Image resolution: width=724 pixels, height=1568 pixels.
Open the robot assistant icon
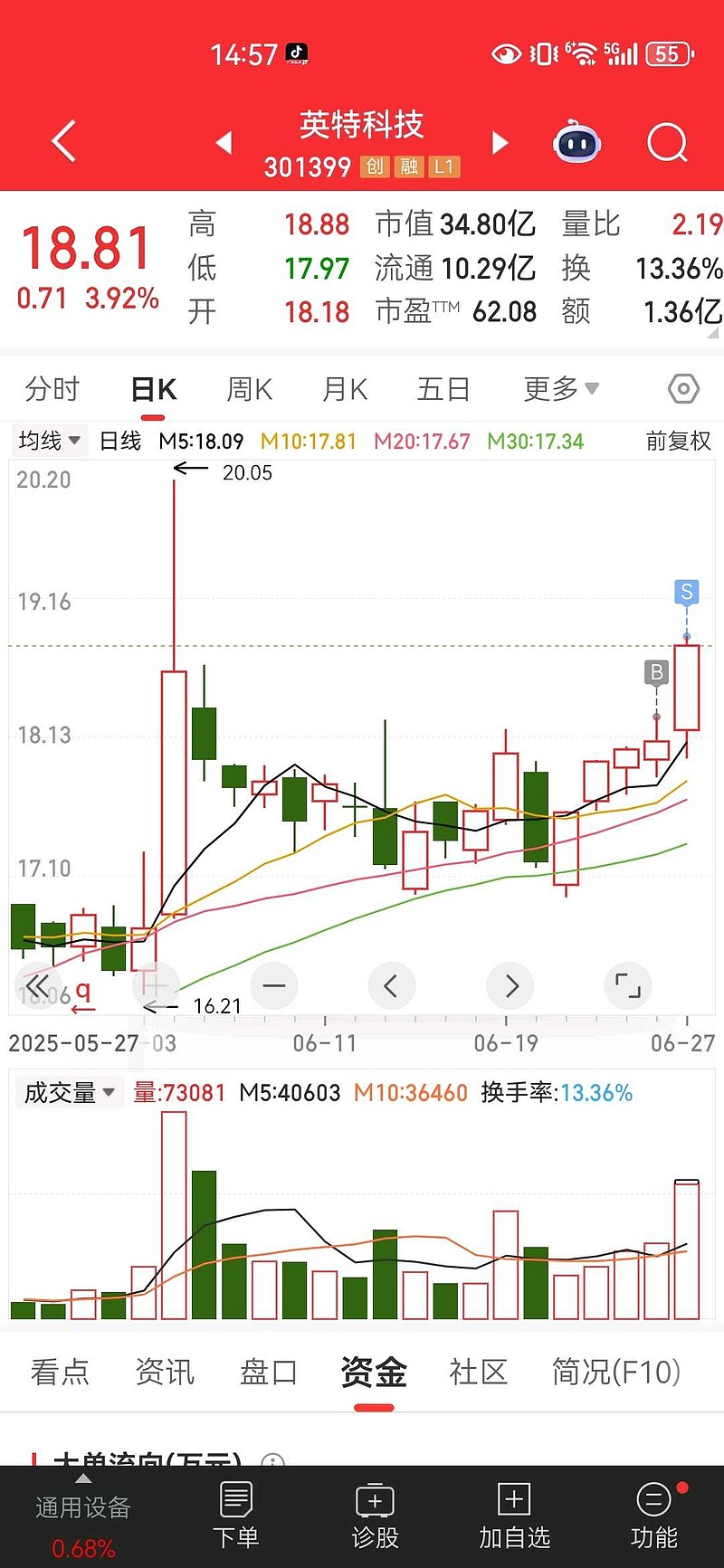tap(577, 142)
